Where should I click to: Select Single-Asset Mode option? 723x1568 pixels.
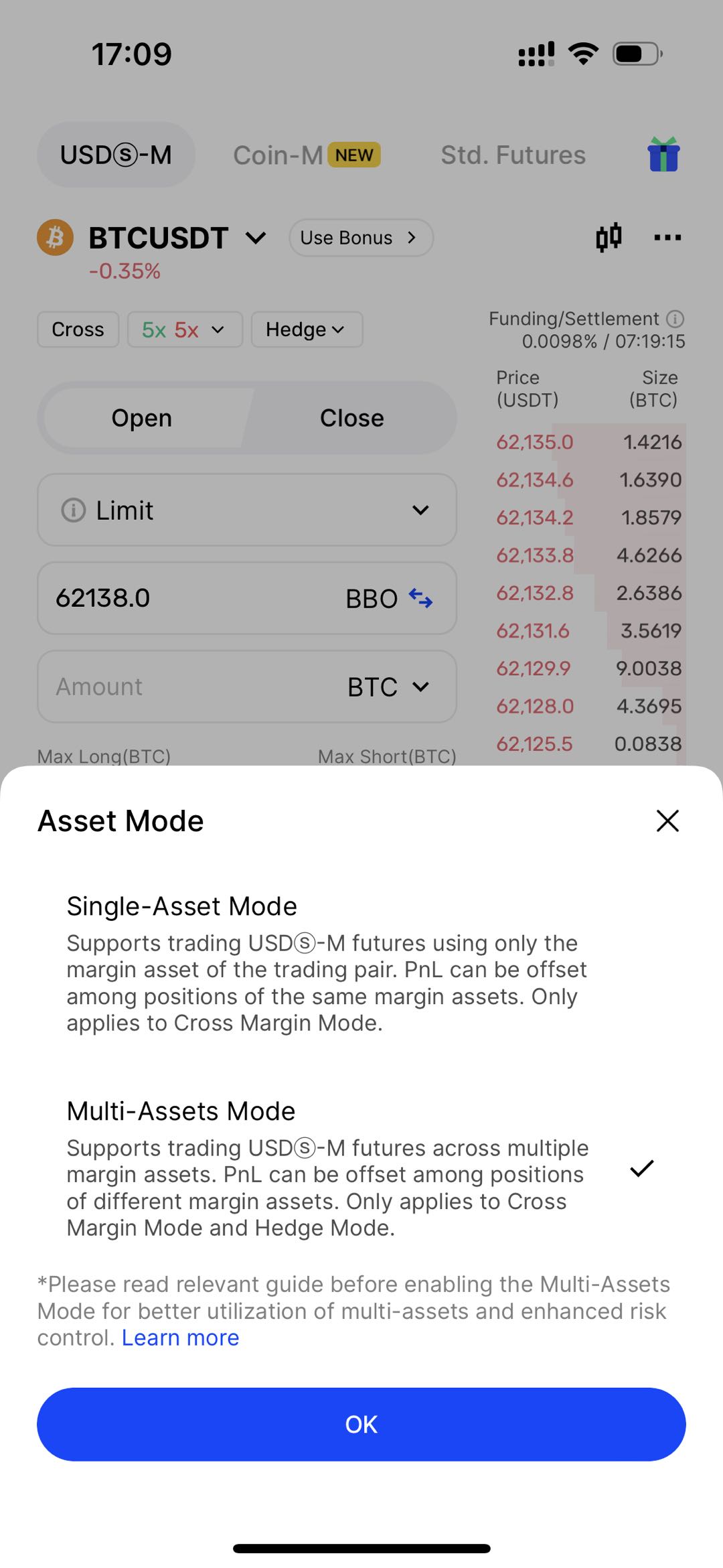[328, 965]
